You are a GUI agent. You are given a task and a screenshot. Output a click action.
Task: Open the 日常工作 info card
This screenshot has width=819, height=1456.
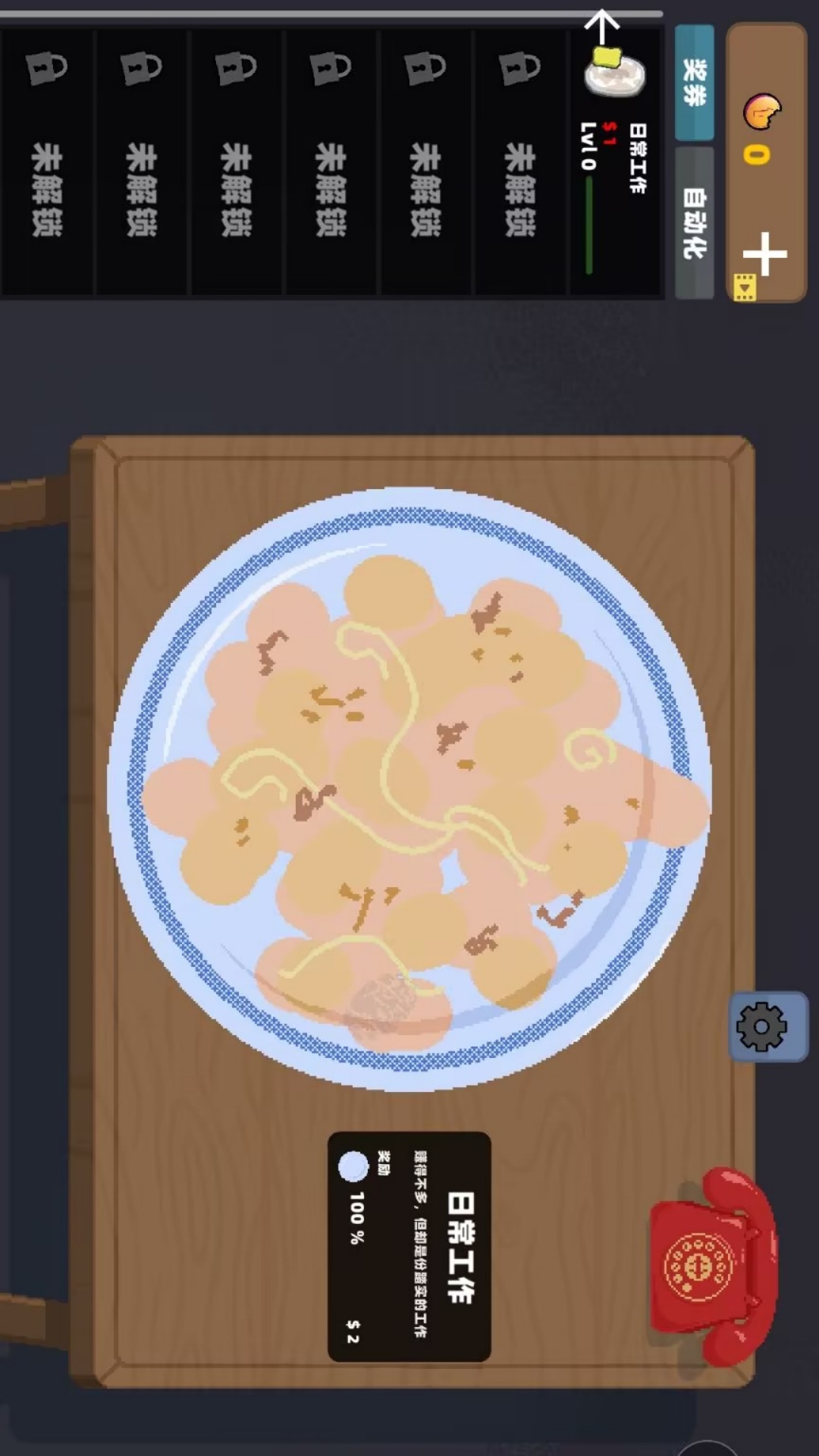409,1245
